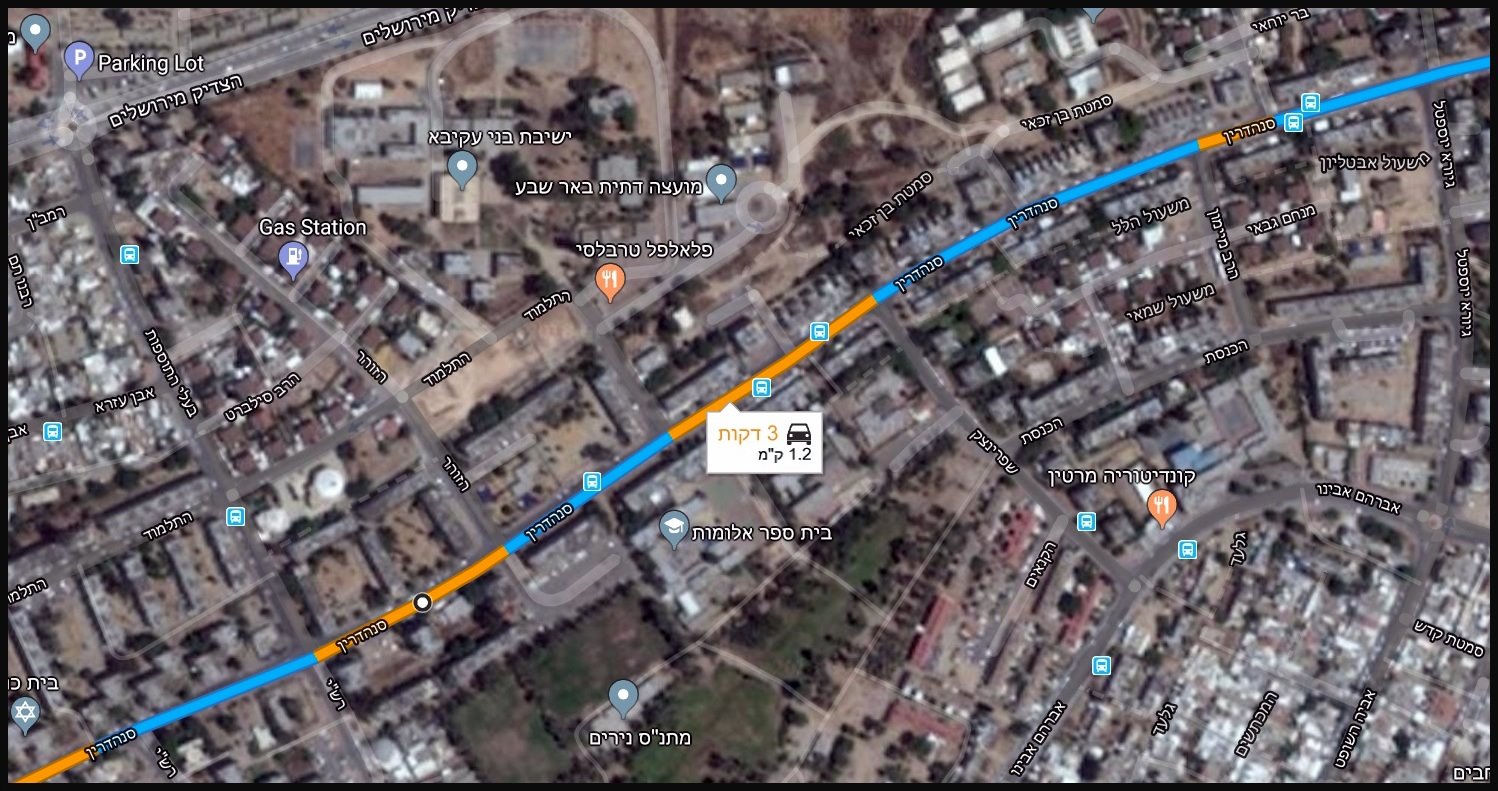Open the Gas Station pin
Image resolution: width=1498 pixels, height=791 pixels.
point(293,259)
